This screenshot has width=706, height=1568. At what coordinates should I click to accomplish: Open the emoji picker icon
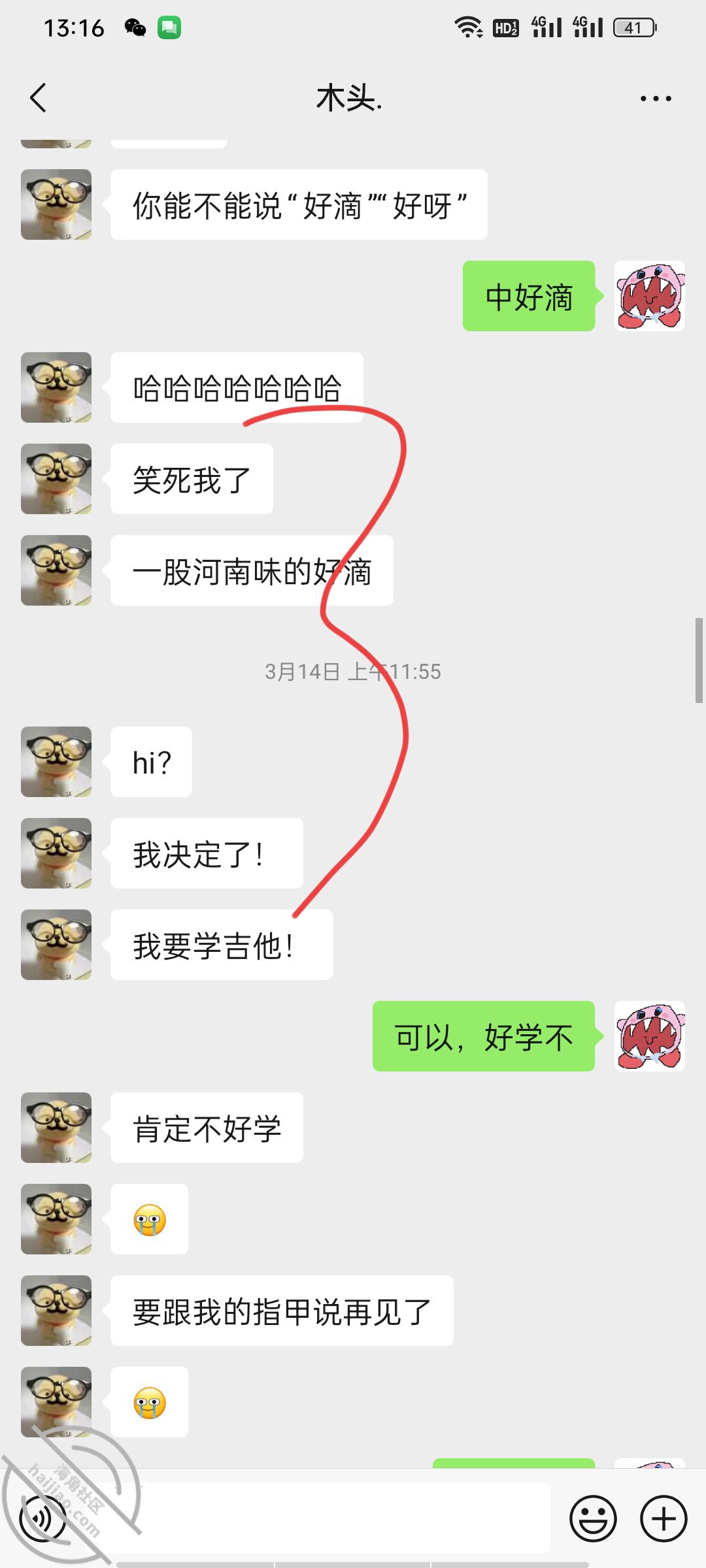pyautogui.click(x=594, y=1518)
